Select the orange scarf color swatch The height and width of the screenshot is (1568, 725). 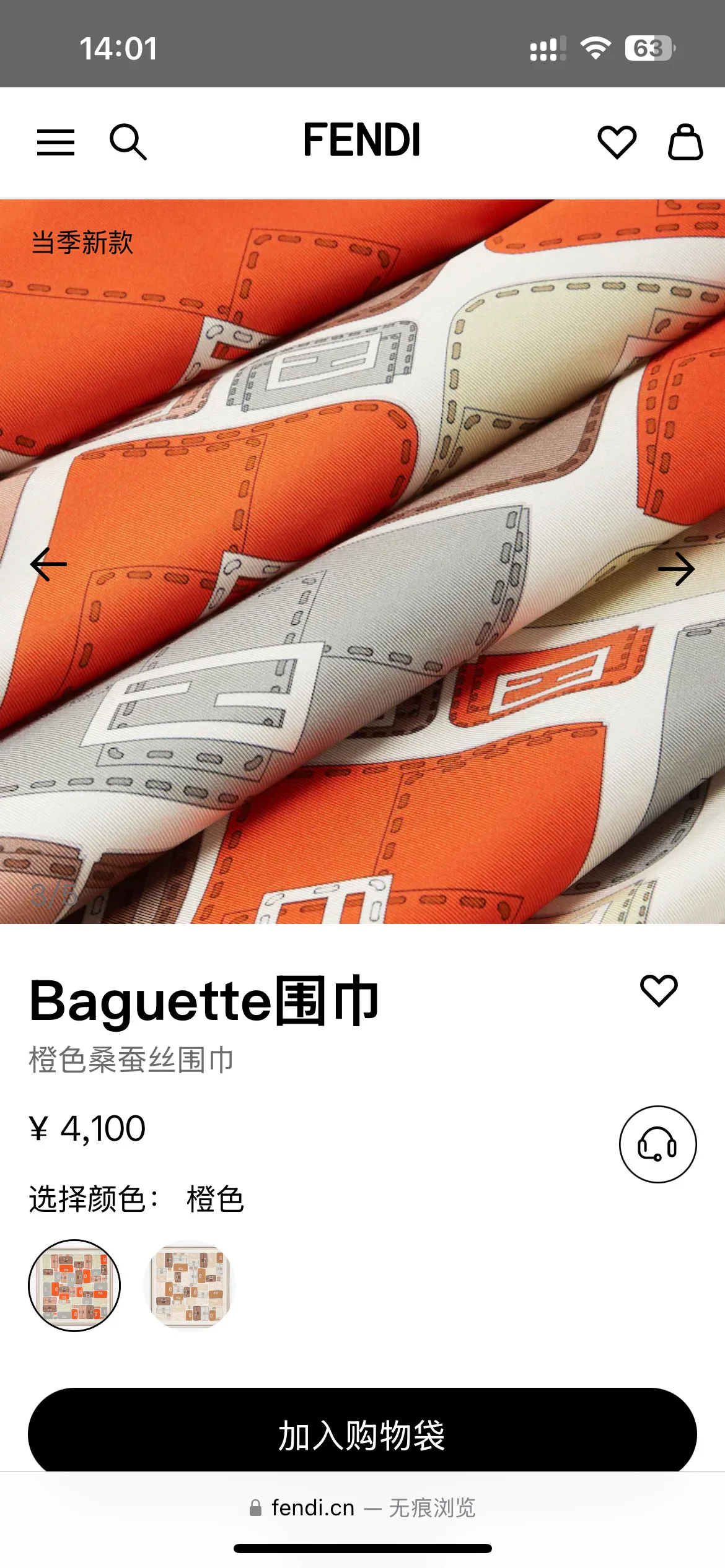click(74, 1285)
